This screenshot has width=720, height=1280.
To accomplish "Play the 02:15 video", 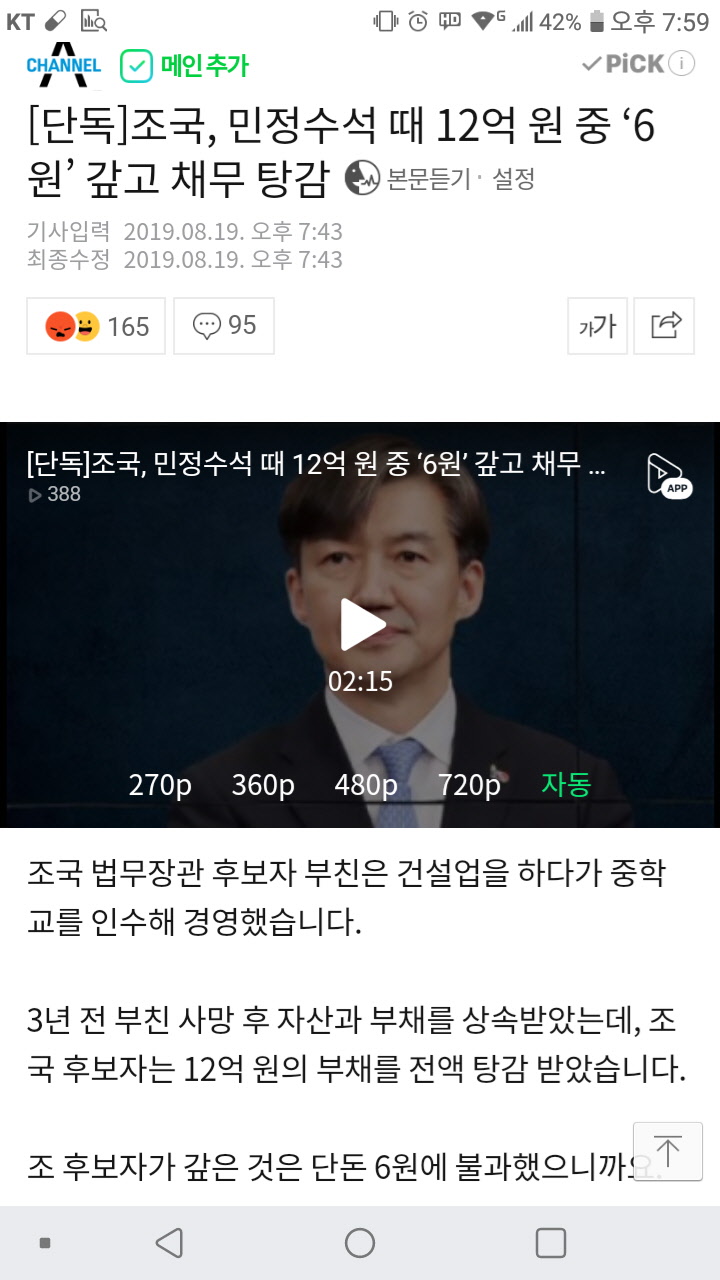I will coord(360,624).
